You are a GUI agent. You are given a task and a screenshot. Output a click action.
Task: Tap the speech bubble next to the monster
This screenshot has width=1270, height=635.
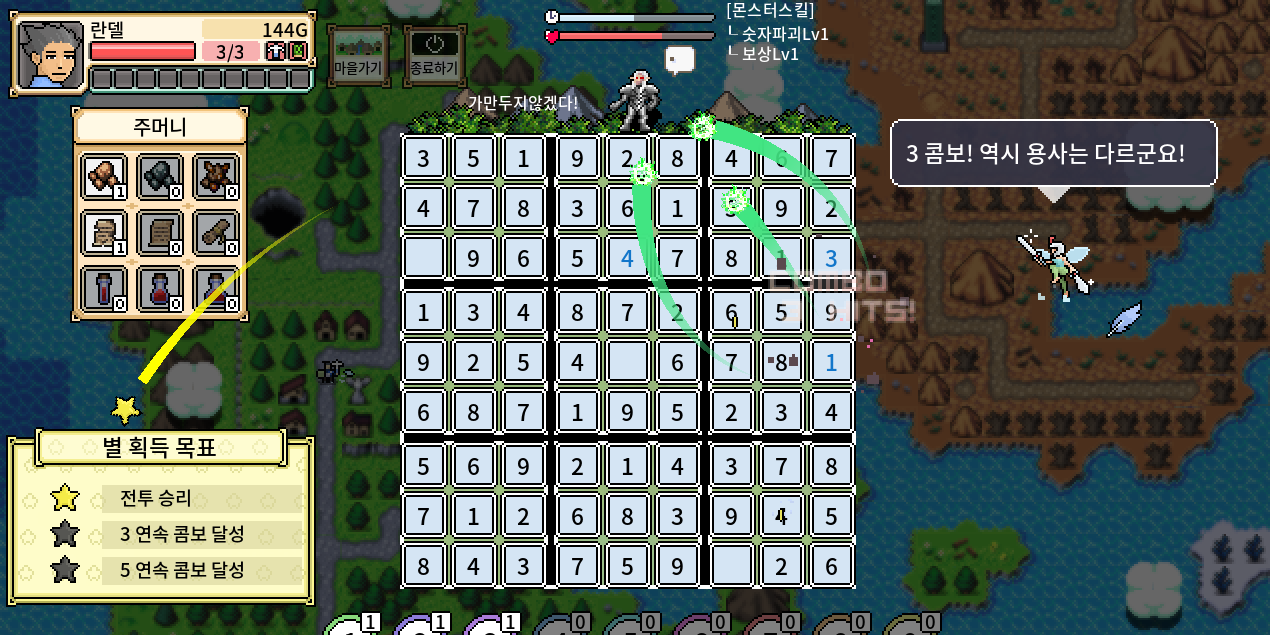tap(680, 60)
